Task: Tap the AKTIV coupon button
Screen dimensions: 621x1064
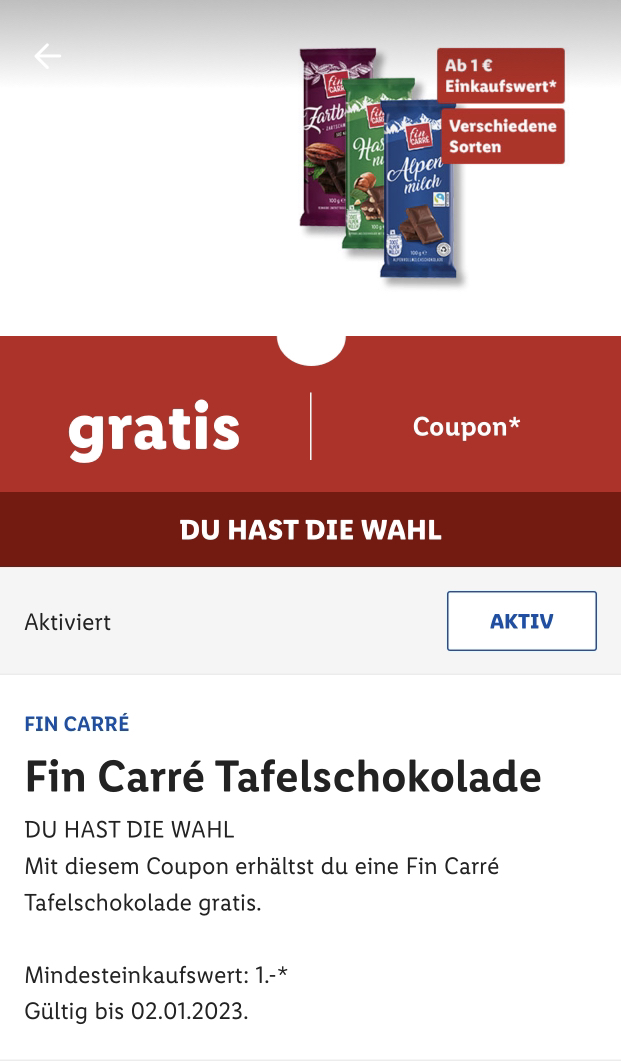Action: (521, 621)
